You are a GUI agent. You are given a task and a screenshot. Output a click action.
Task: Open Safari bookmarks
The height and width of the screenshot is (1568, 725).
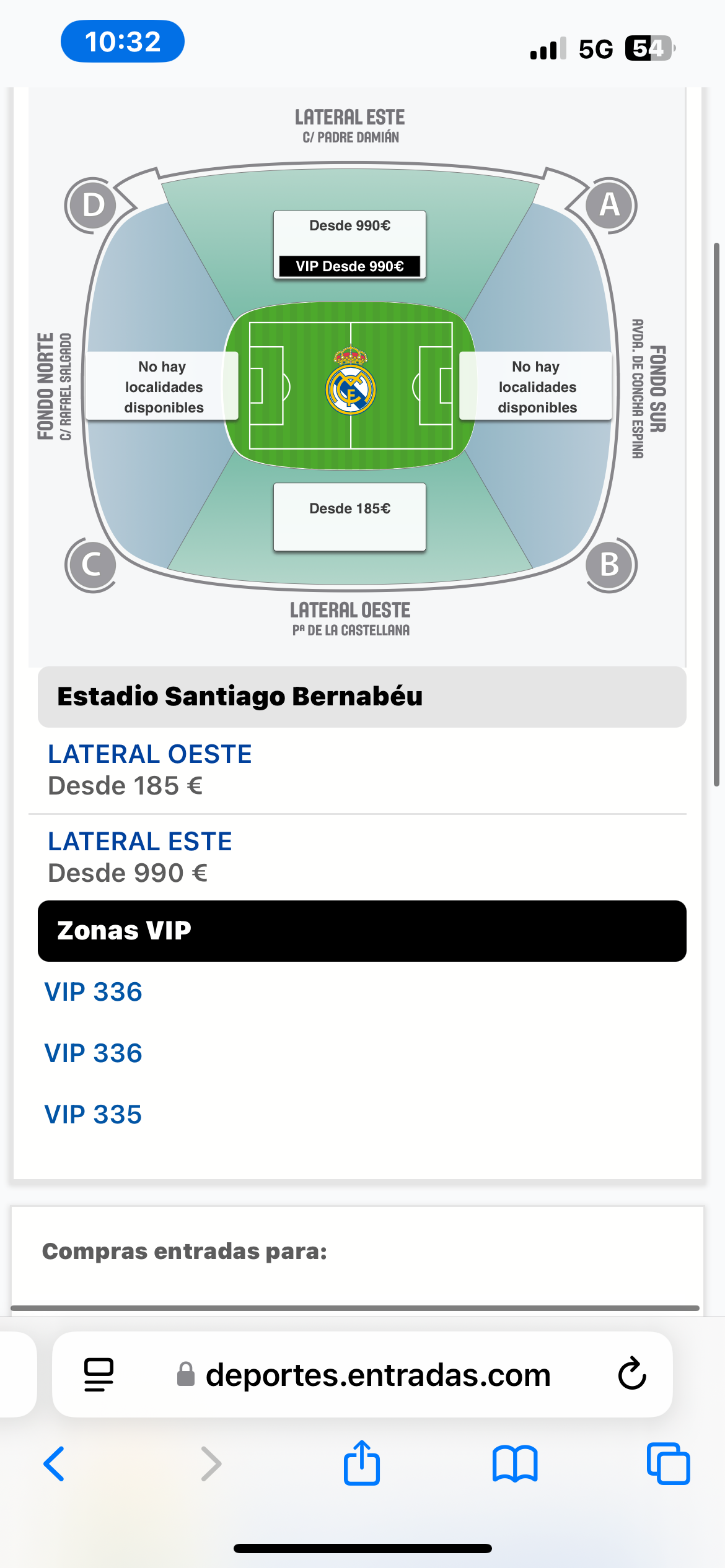515,1464
